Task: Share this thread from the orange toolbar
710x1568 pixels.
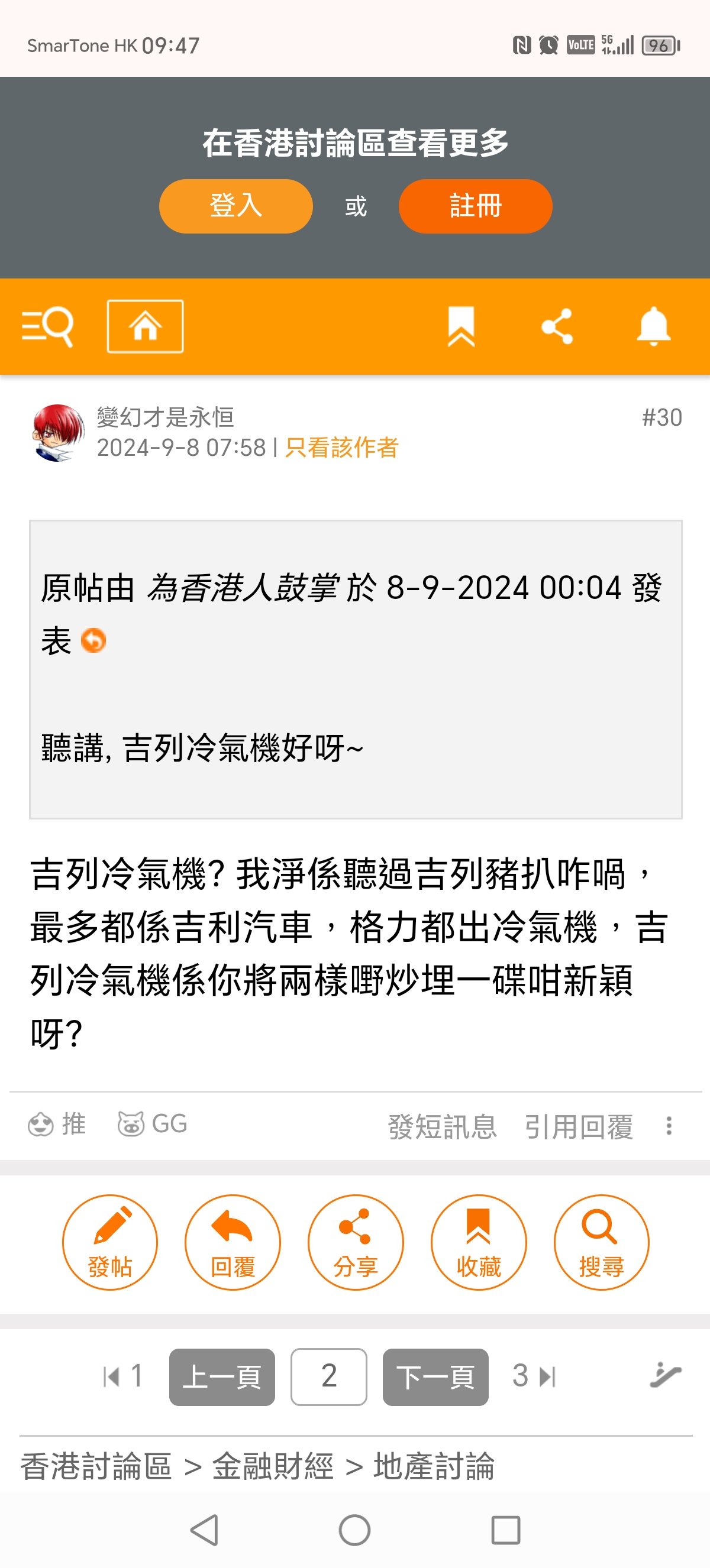Action: [x=557, y=326]
